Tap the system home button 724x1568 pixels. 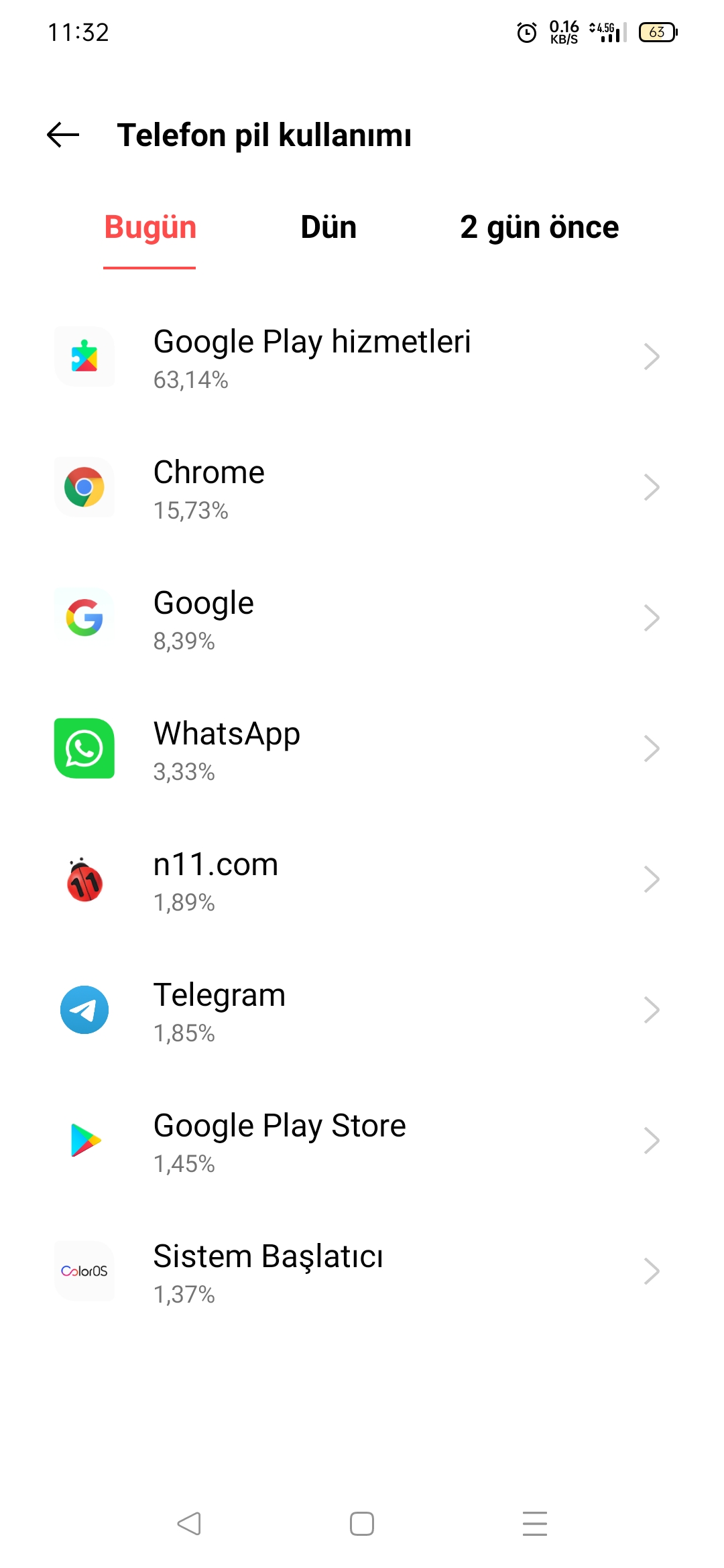[x=362, y=1523]
